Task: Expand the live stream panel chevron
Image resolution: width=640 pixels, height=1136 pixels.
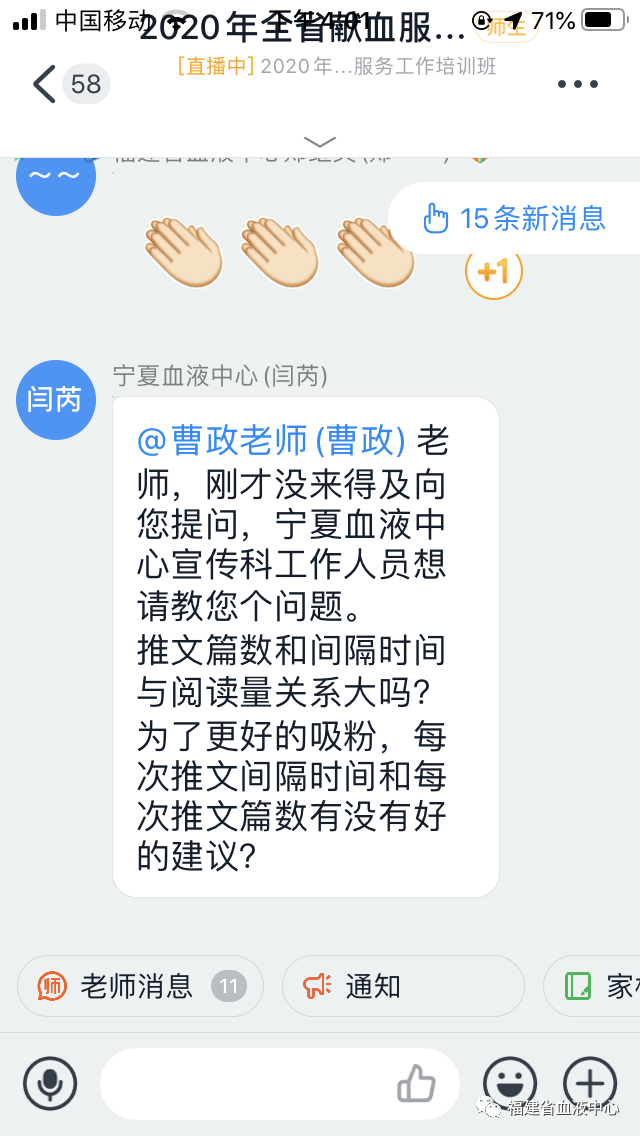Action: pyautogui.click(x=320, y=141)
